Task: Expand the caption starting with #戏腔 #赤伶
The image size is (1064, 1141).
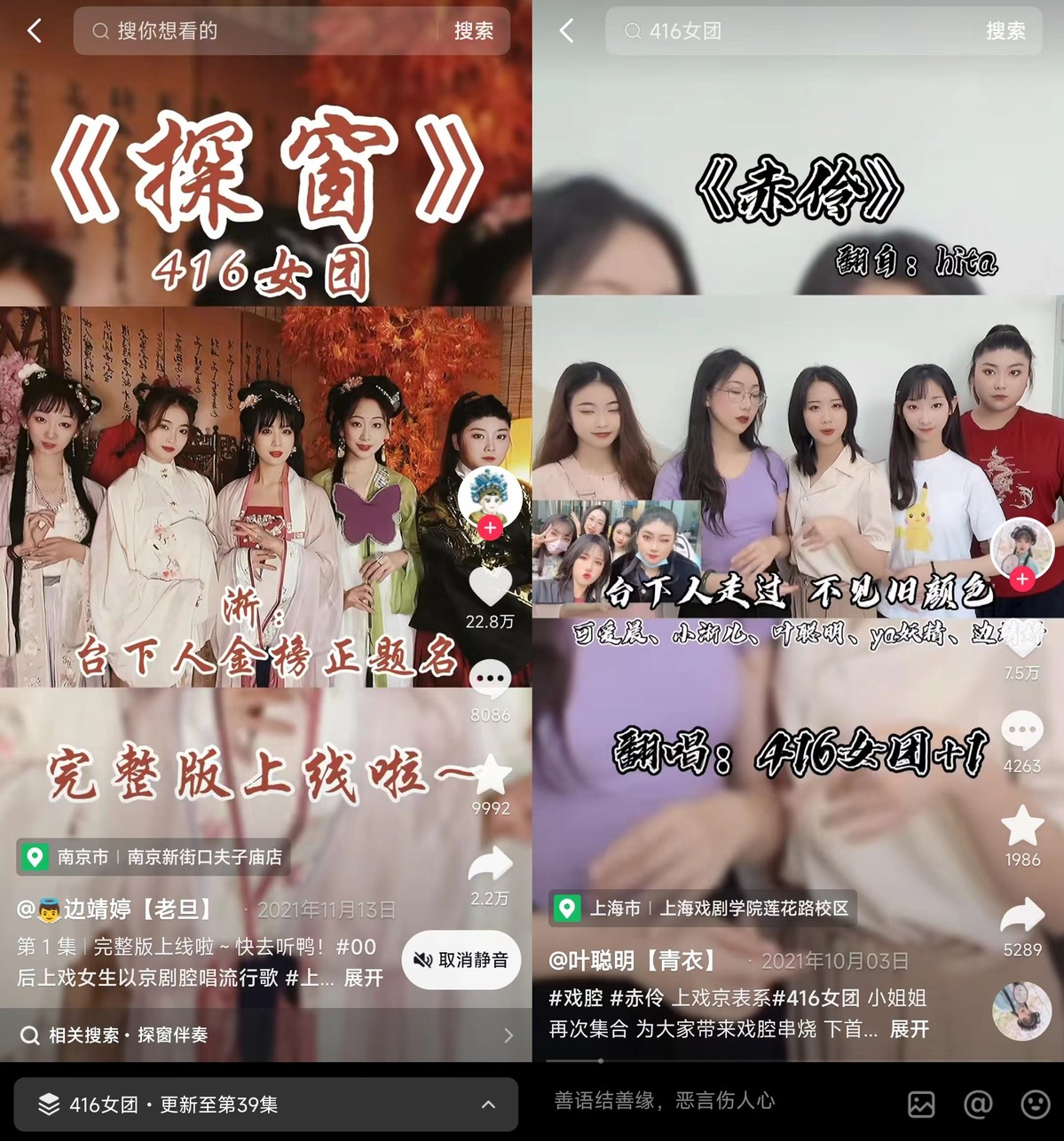Action: [909, 1029]
